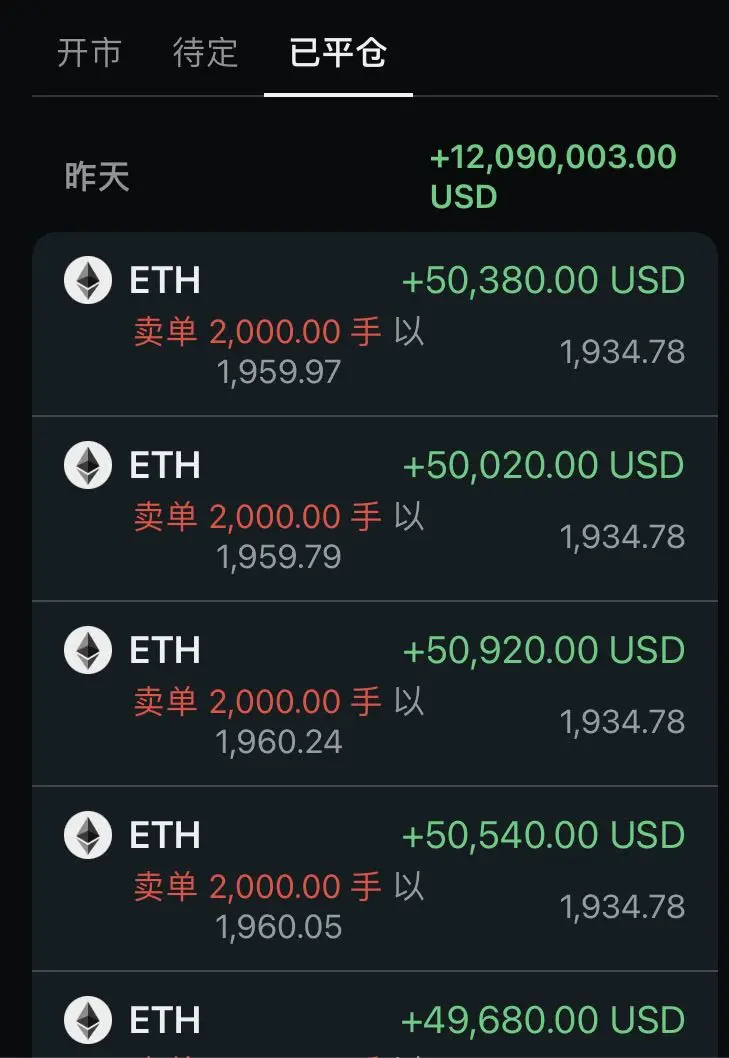The image size is (729, 1058).
Task: Open the ETH trade with +50,020.00 USD
Action: point(374,509)
